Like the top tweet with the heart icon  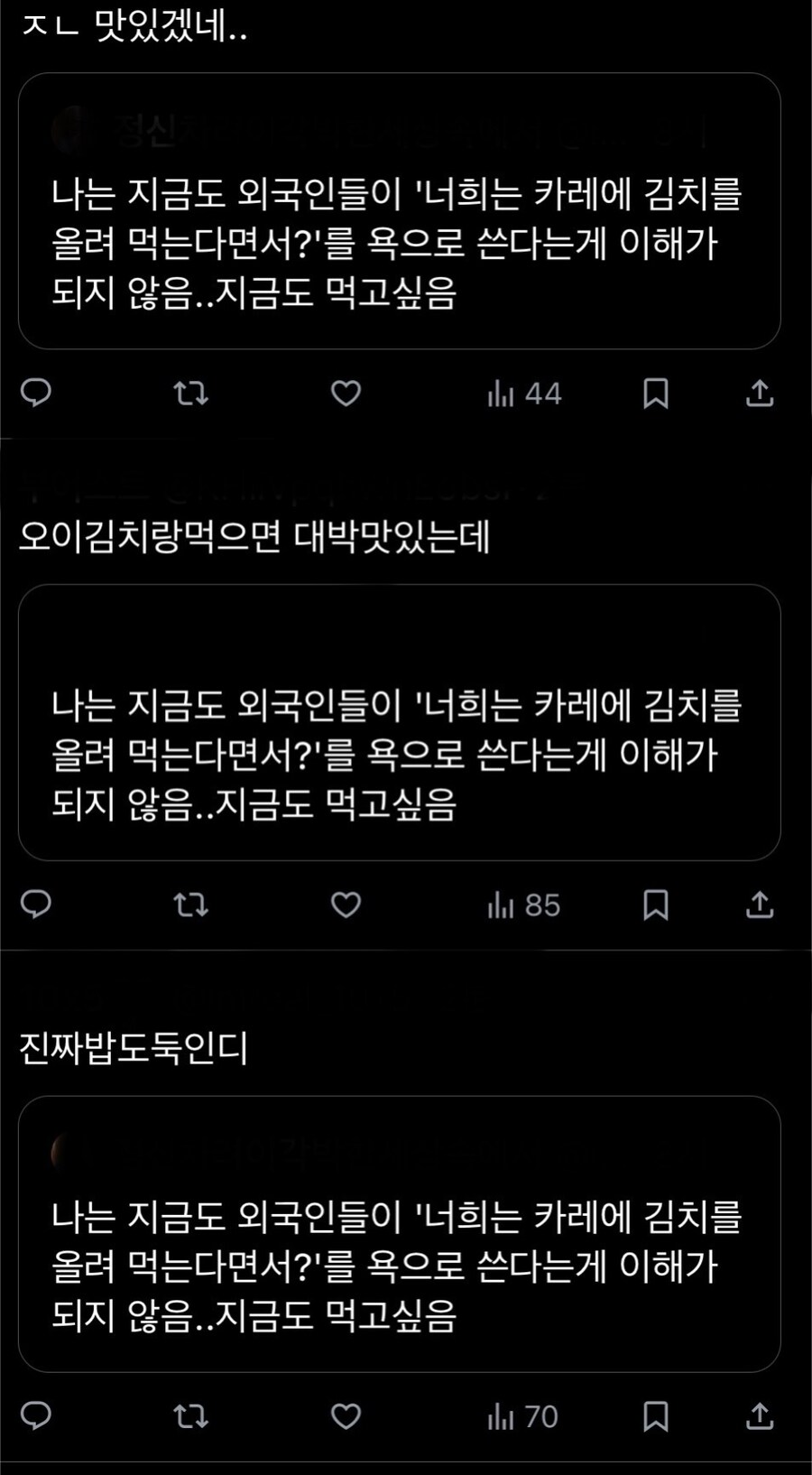tap(346, 394)
